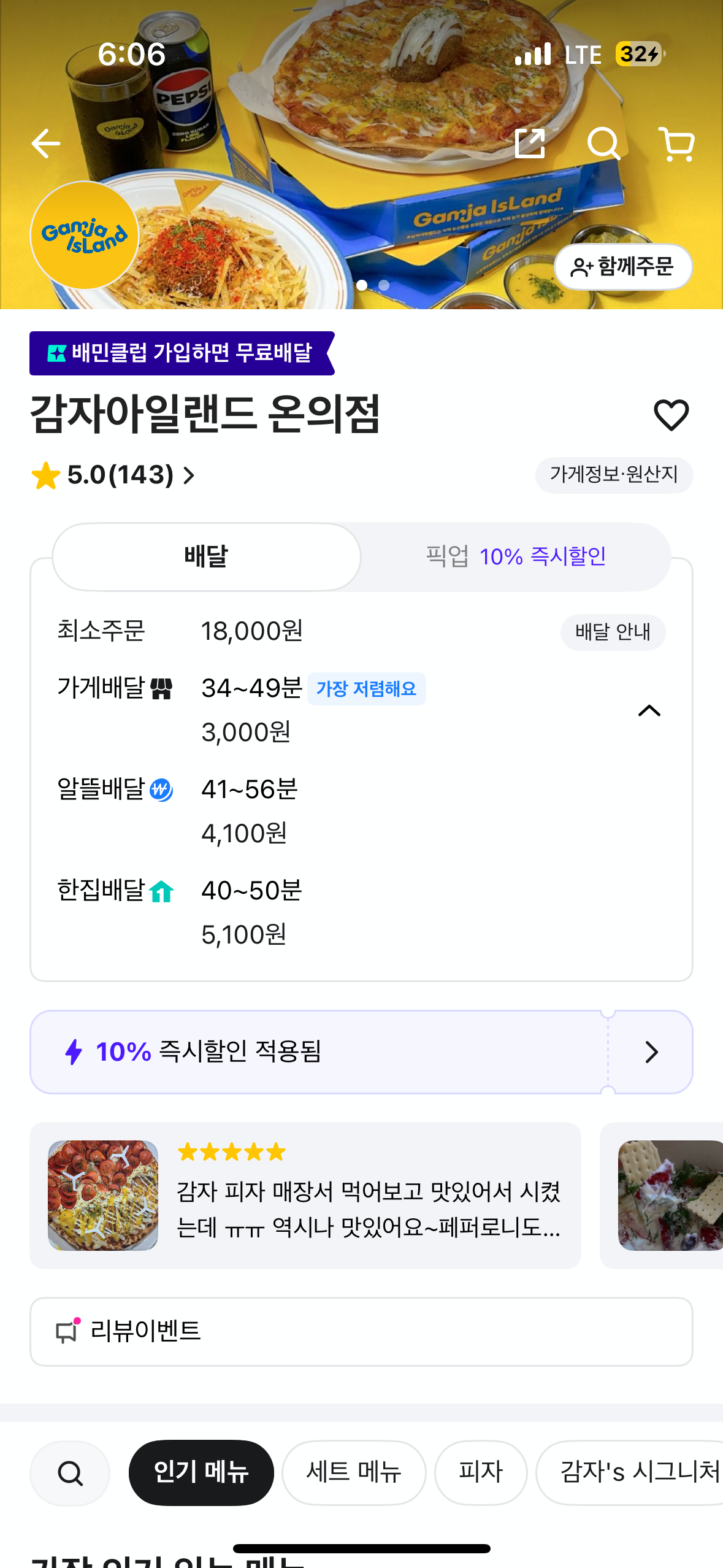Collapse the delivery options with the chevron

pyautogui.click(x=648, y=710)
